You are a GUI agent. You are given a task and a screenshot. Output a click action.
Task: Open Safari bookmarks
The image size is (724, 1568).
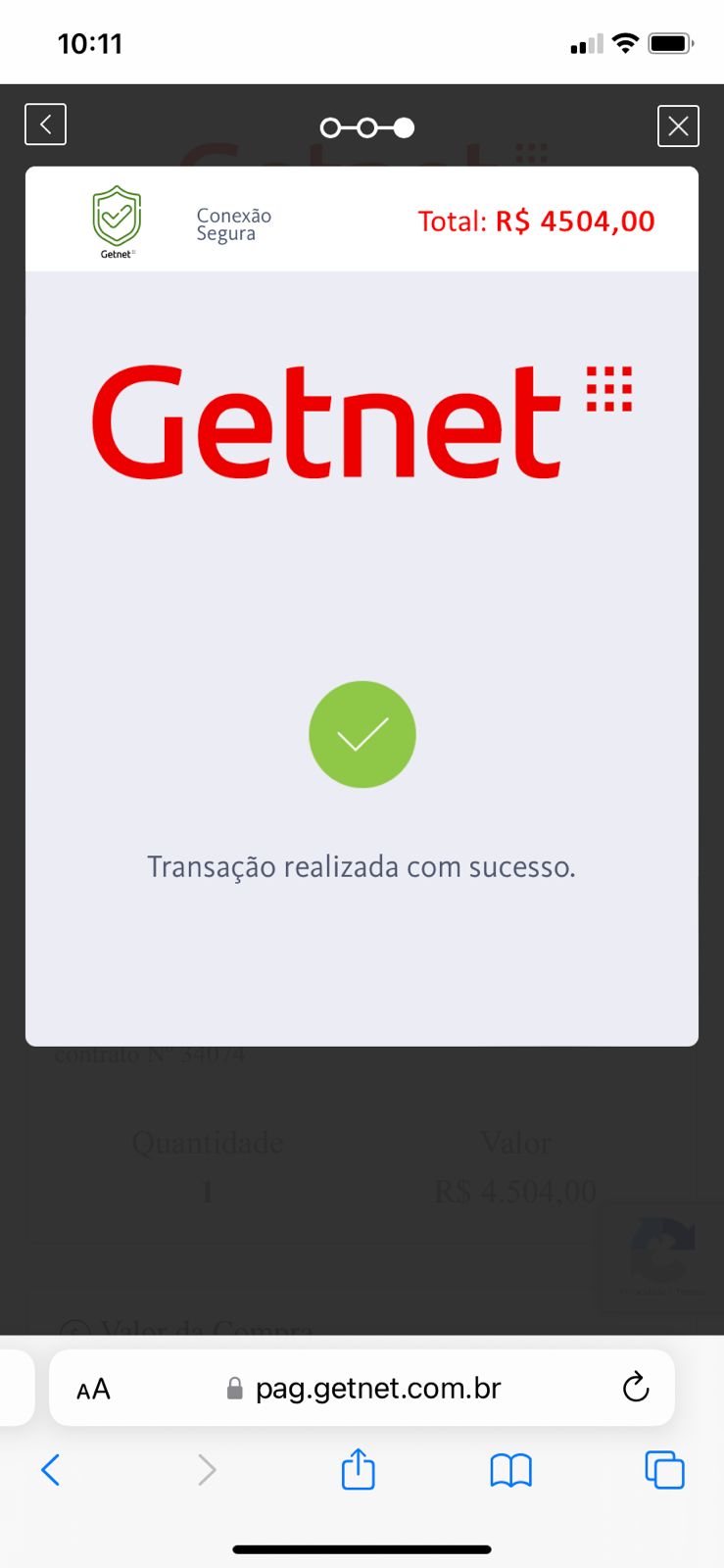coord(511,1470)
